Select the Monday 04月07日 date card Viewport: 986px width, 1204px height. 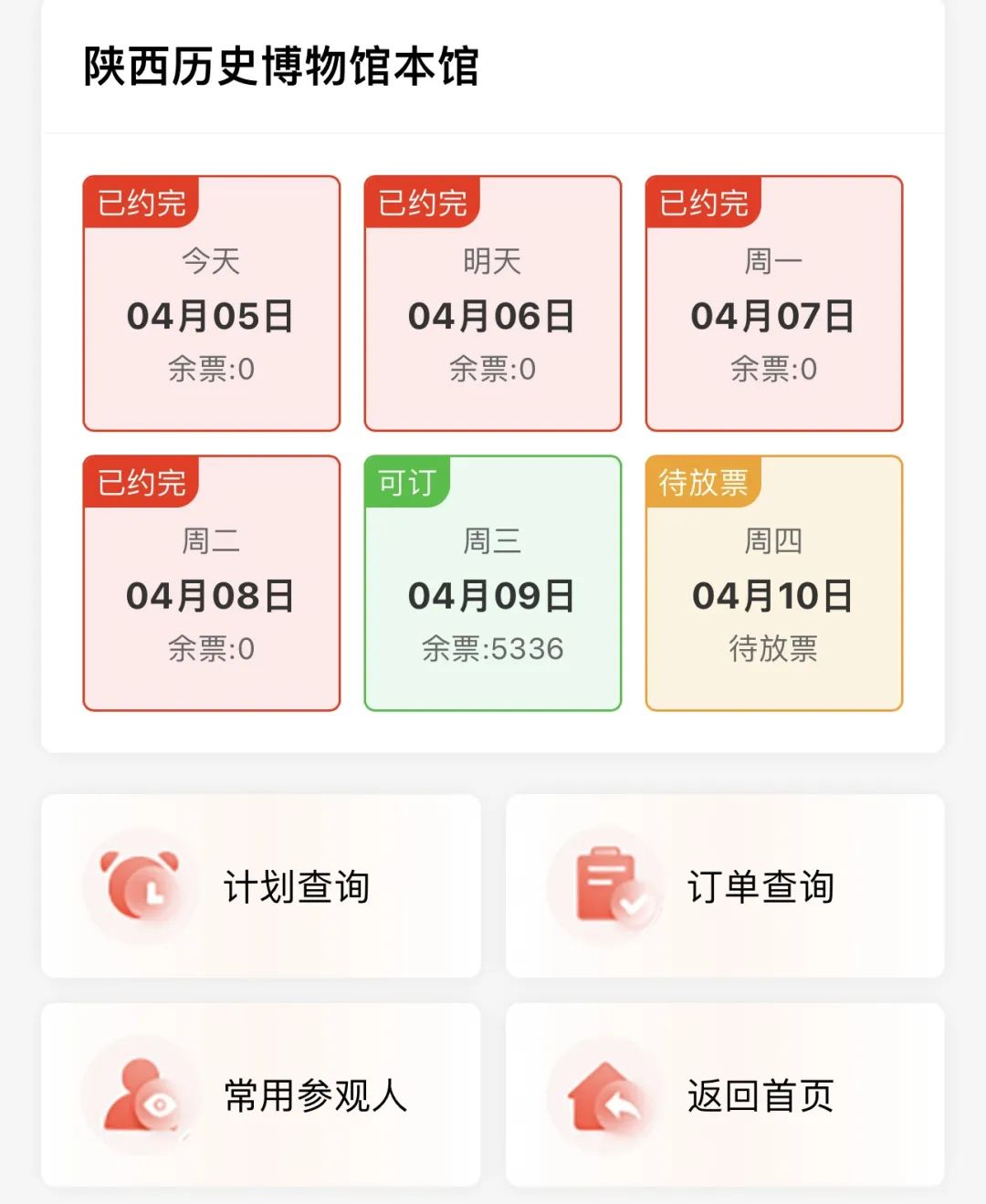[x=773, y=303]
